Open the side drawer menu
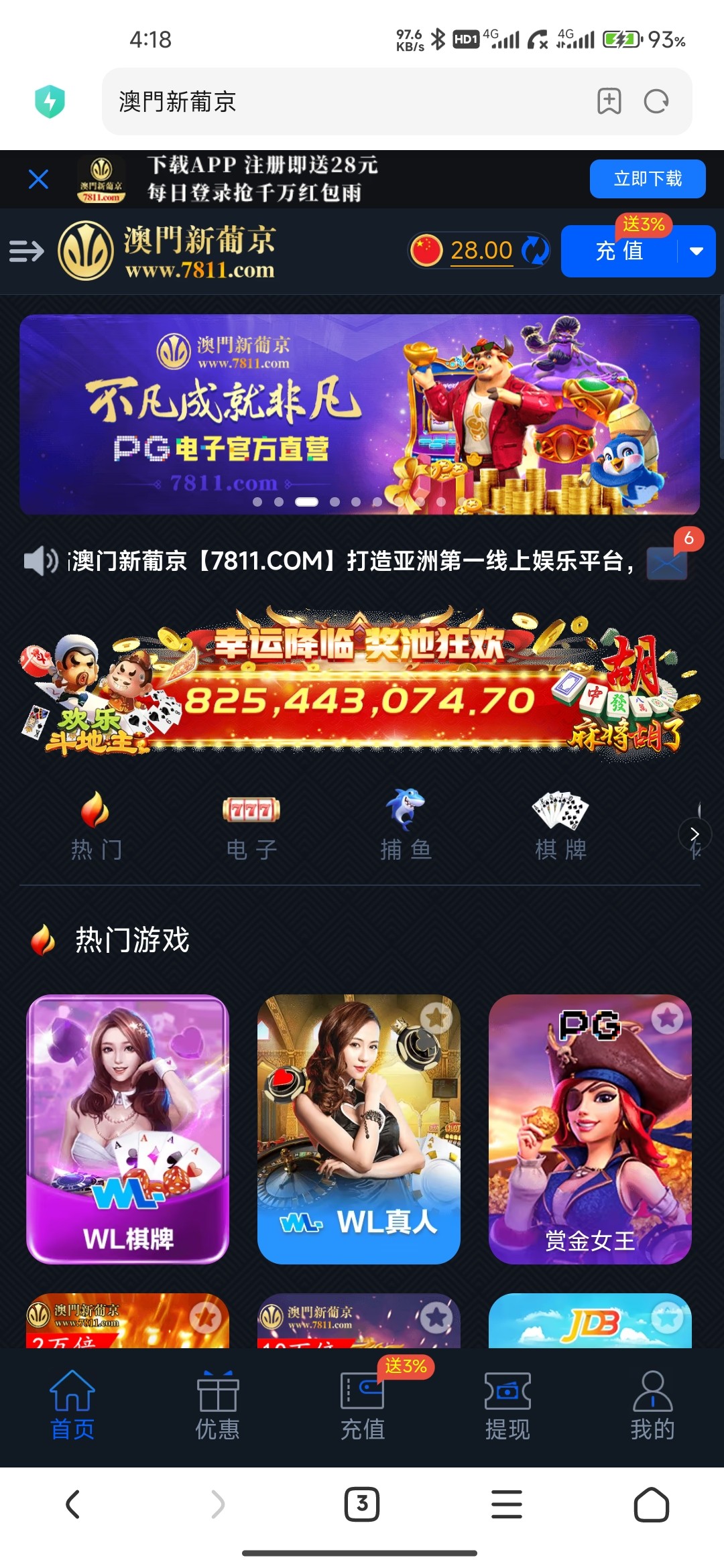Viewport: 724px width, 1568px height. [x=27, y=251]
